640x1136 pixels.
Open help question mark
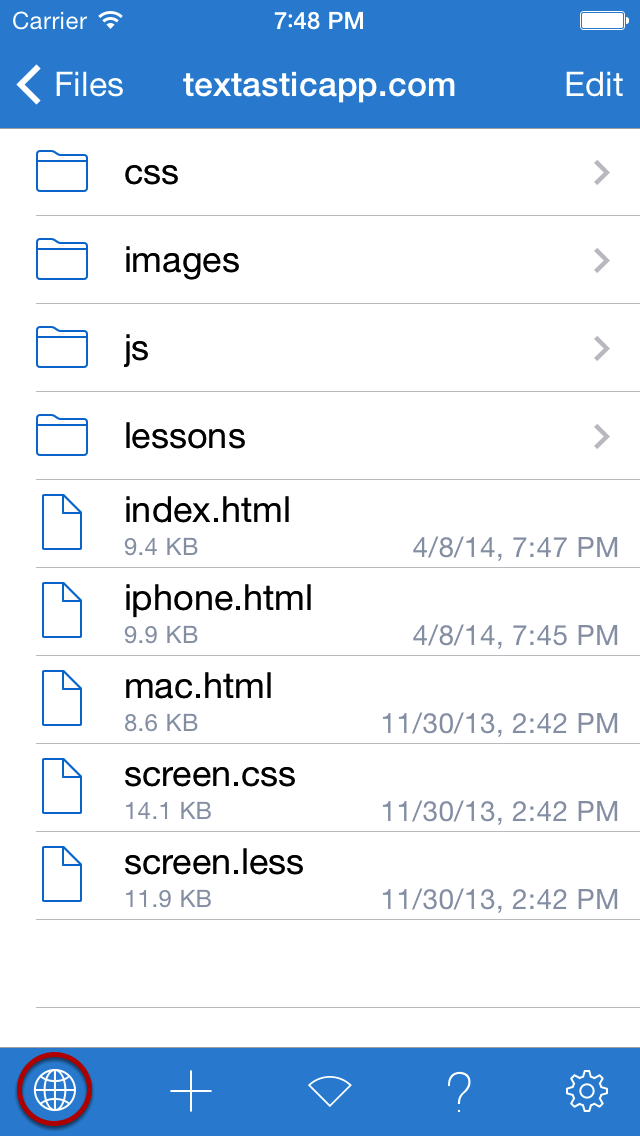pos(459,1090)
